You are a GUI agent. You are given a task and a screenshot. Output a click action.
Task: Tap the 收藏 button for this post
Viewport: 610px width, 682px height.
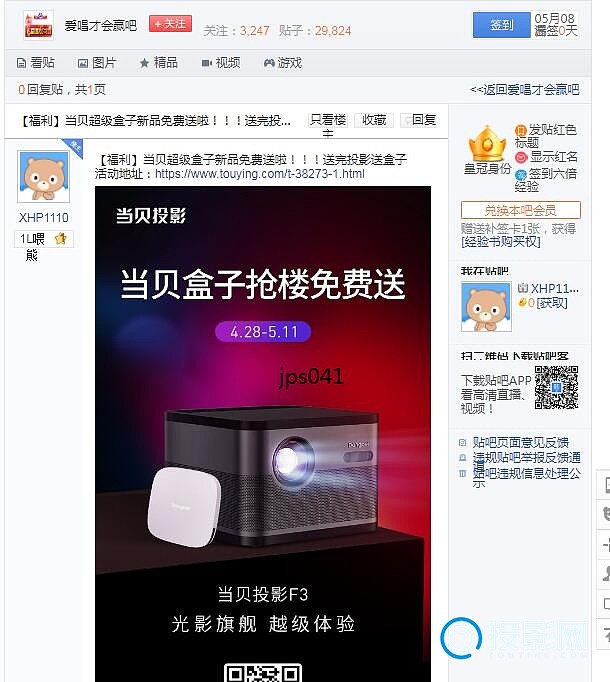click(x=374, y=119)
